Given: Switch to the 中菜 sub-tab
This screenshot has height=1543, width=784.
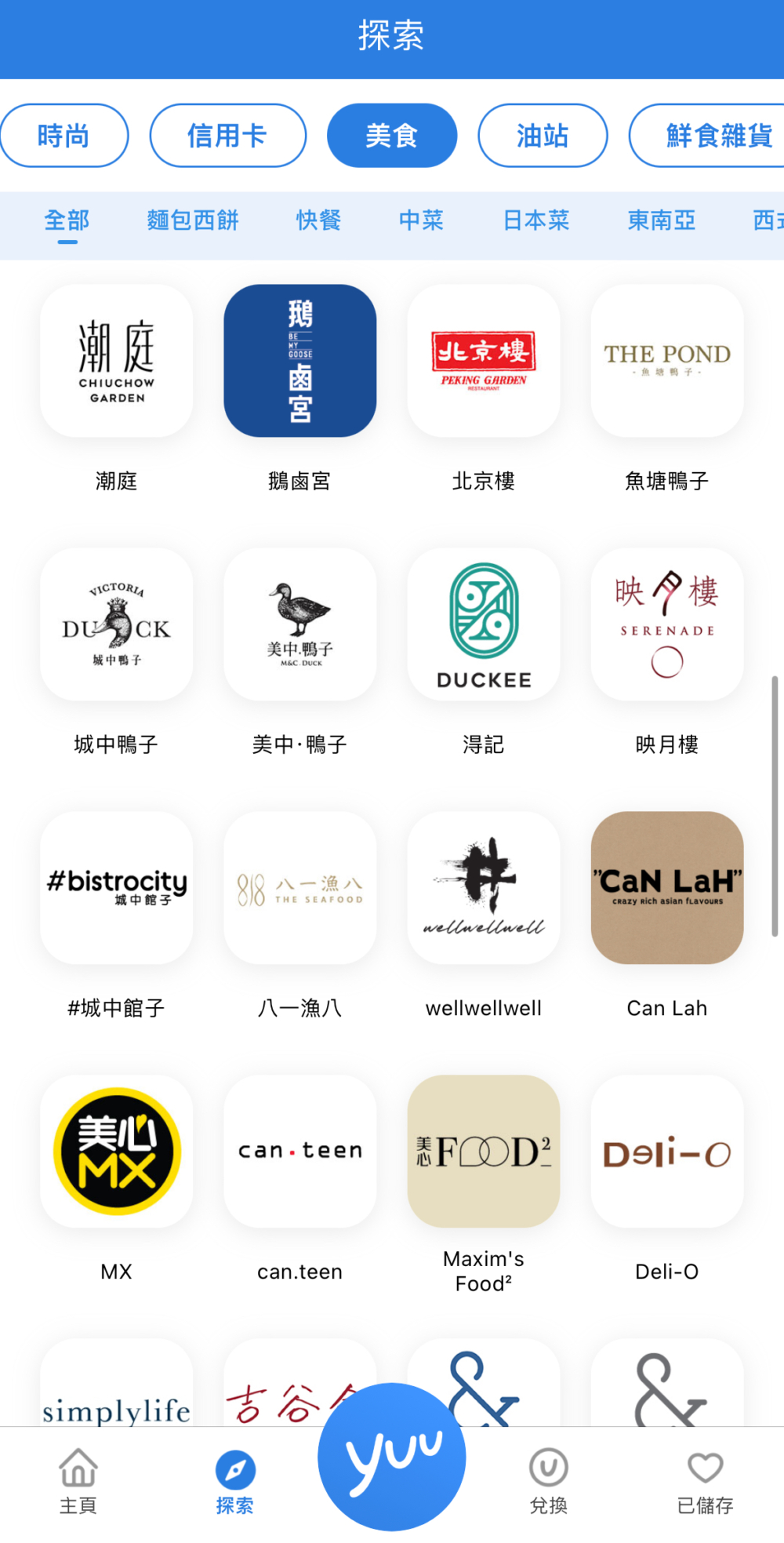Looking at the screenshot, I should click(421, 220).
